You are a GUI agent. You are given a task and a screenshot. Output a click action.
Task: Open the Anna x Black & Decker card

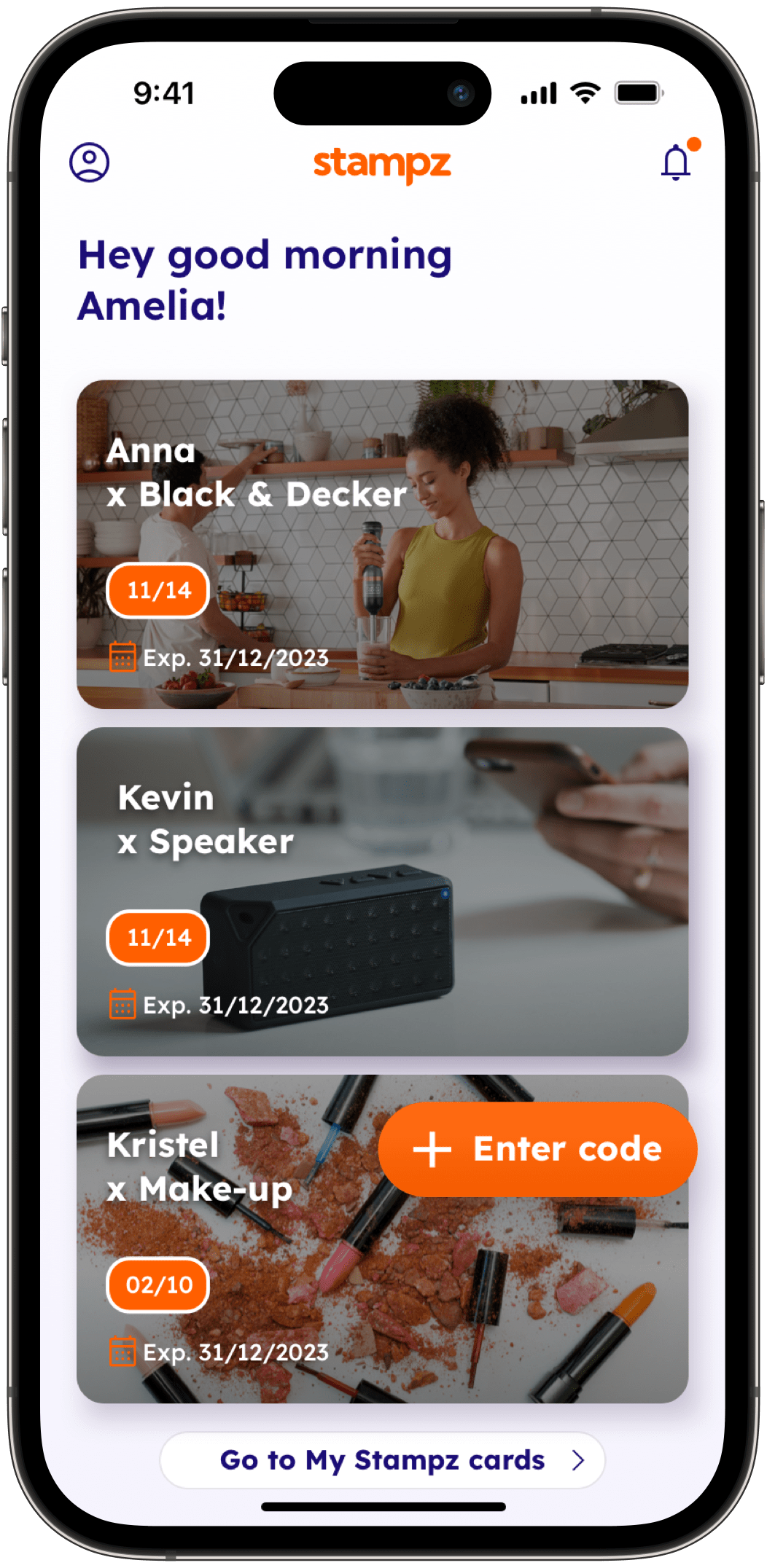(x=382, y=544)
